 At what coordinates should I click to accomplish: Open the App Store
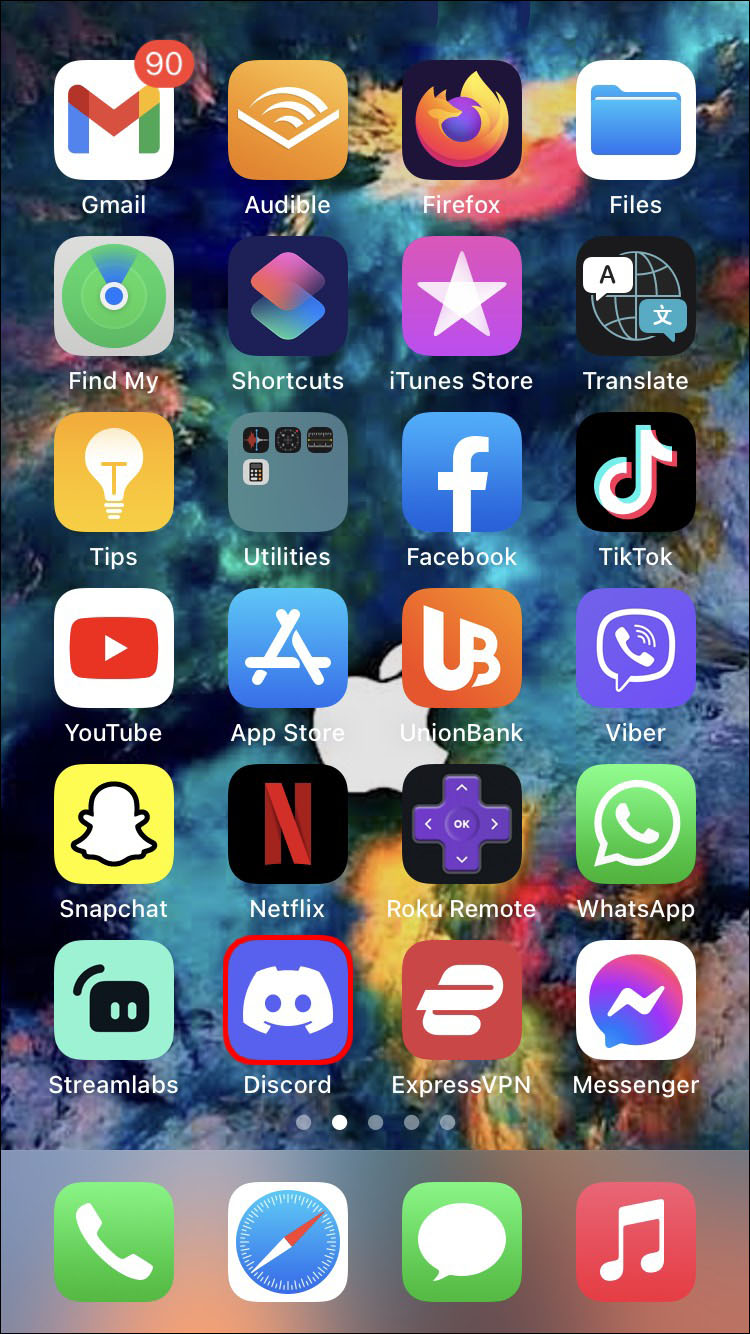(288, 648)
